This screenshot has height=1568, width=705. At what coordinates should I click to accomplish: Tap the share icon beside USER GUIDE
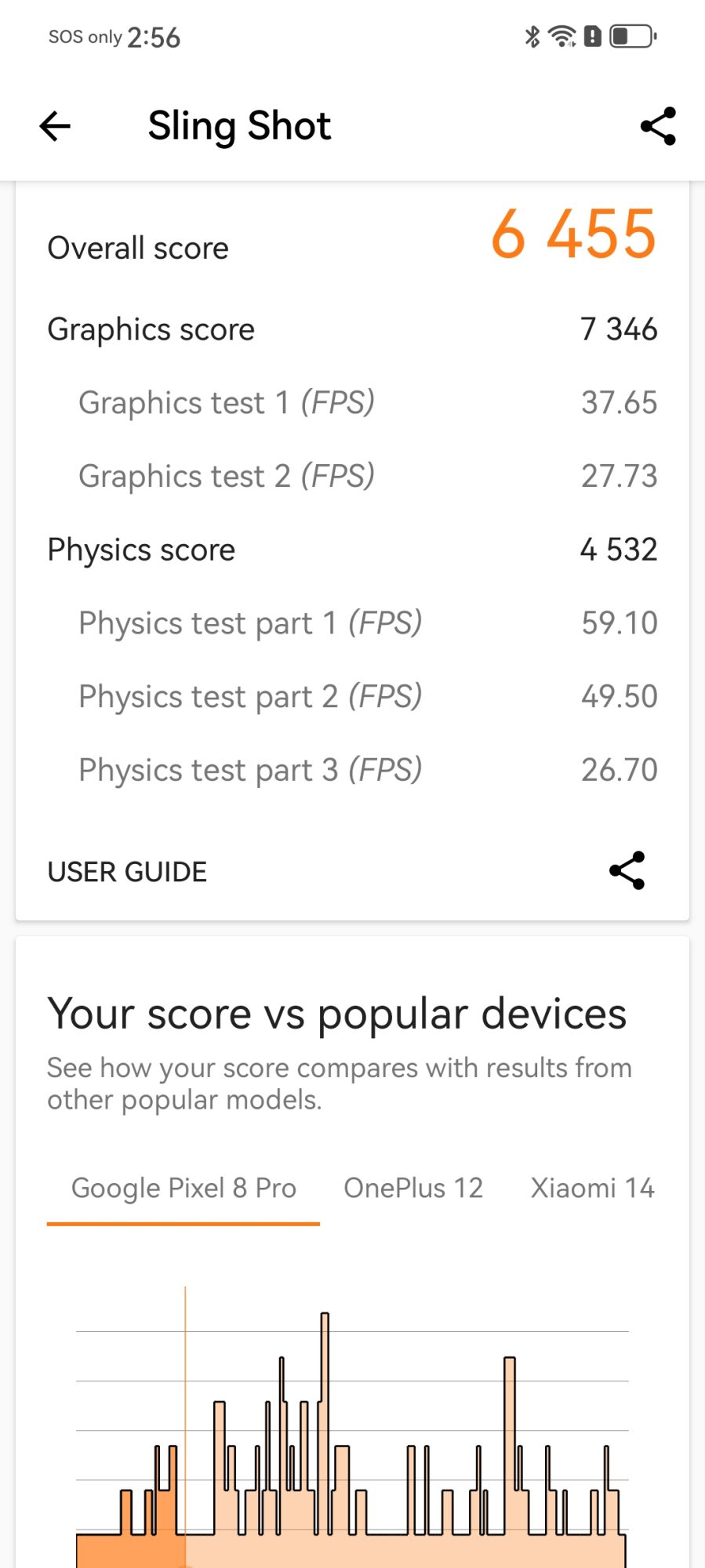(x=627, y=870)
